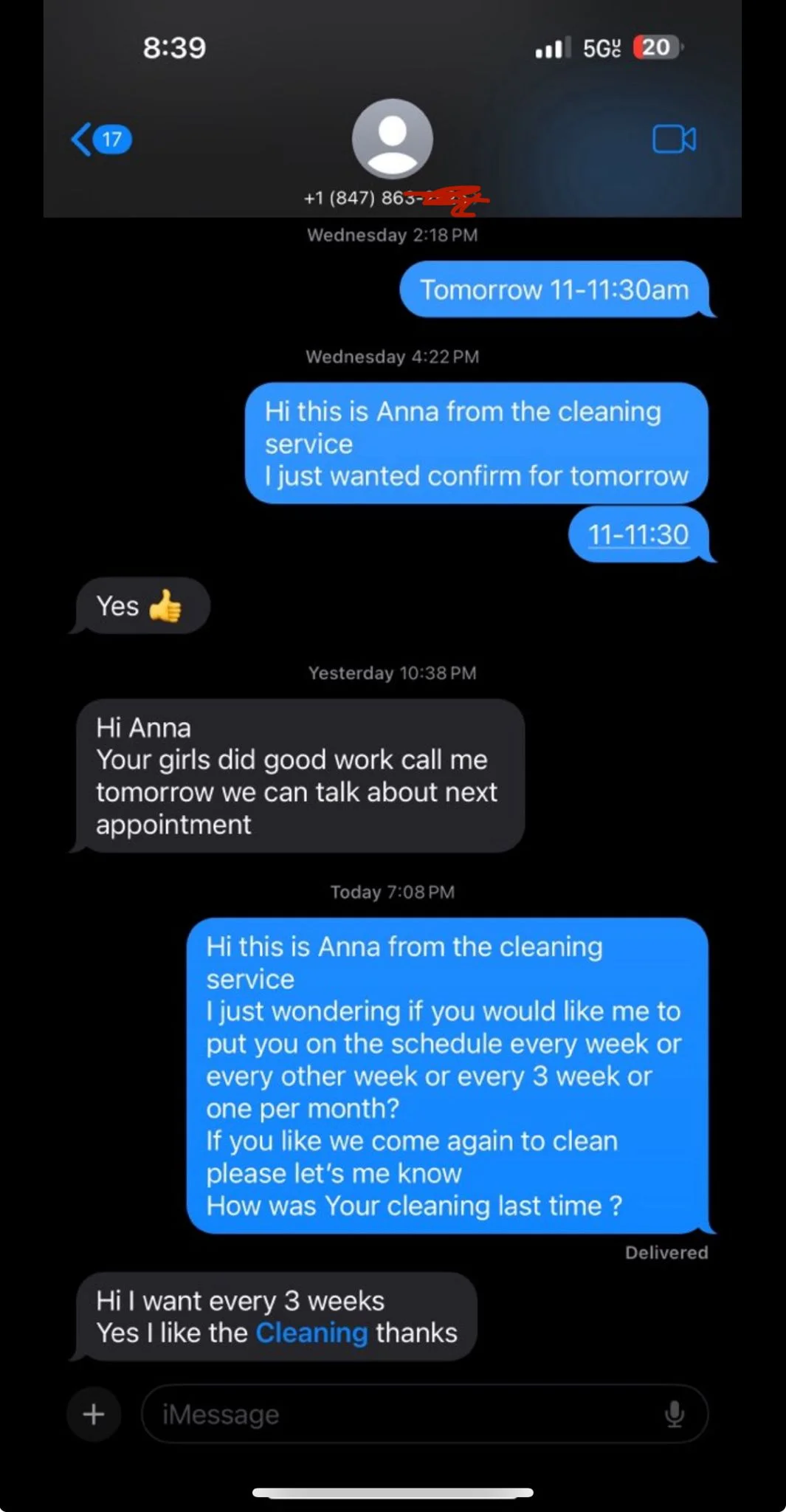Open the plus attachments menu

pos(94,1415)
